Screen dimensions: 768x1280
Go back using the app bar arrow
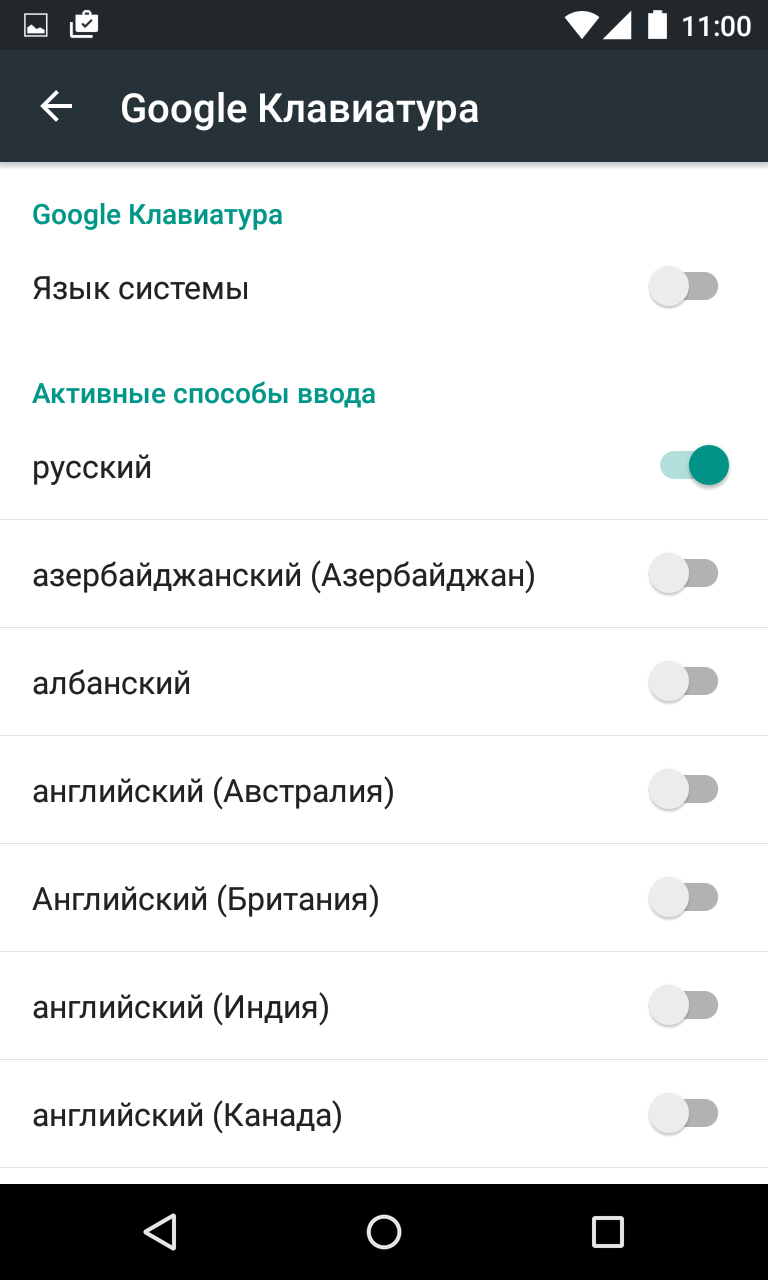pyautogui.click(x=57, y=107)
